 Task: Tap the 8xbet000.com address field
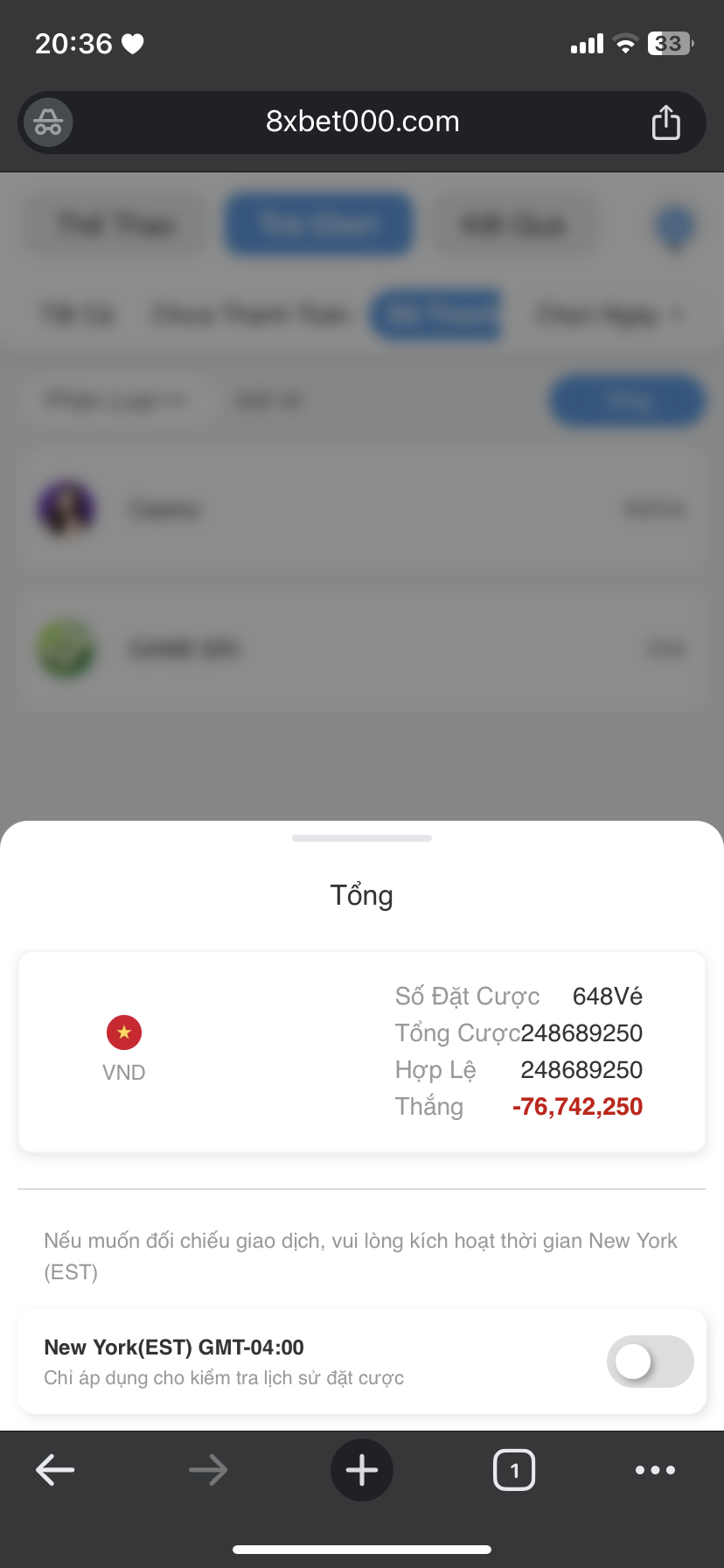[x=362, y=122]
